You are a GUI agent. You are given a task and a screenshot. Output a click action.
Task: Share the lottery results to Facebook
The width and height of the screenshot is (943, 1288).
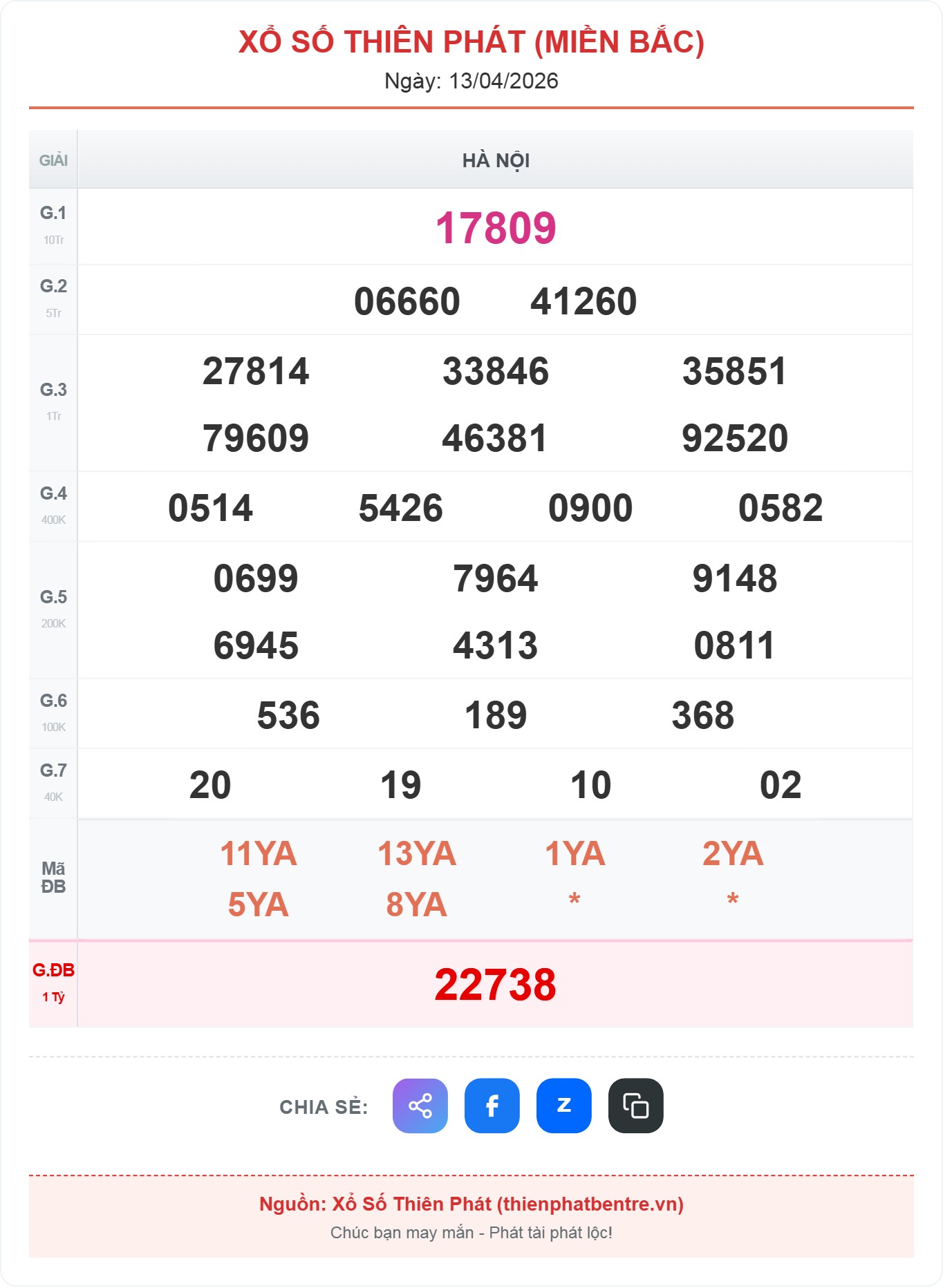click(x=492, y=1106)
